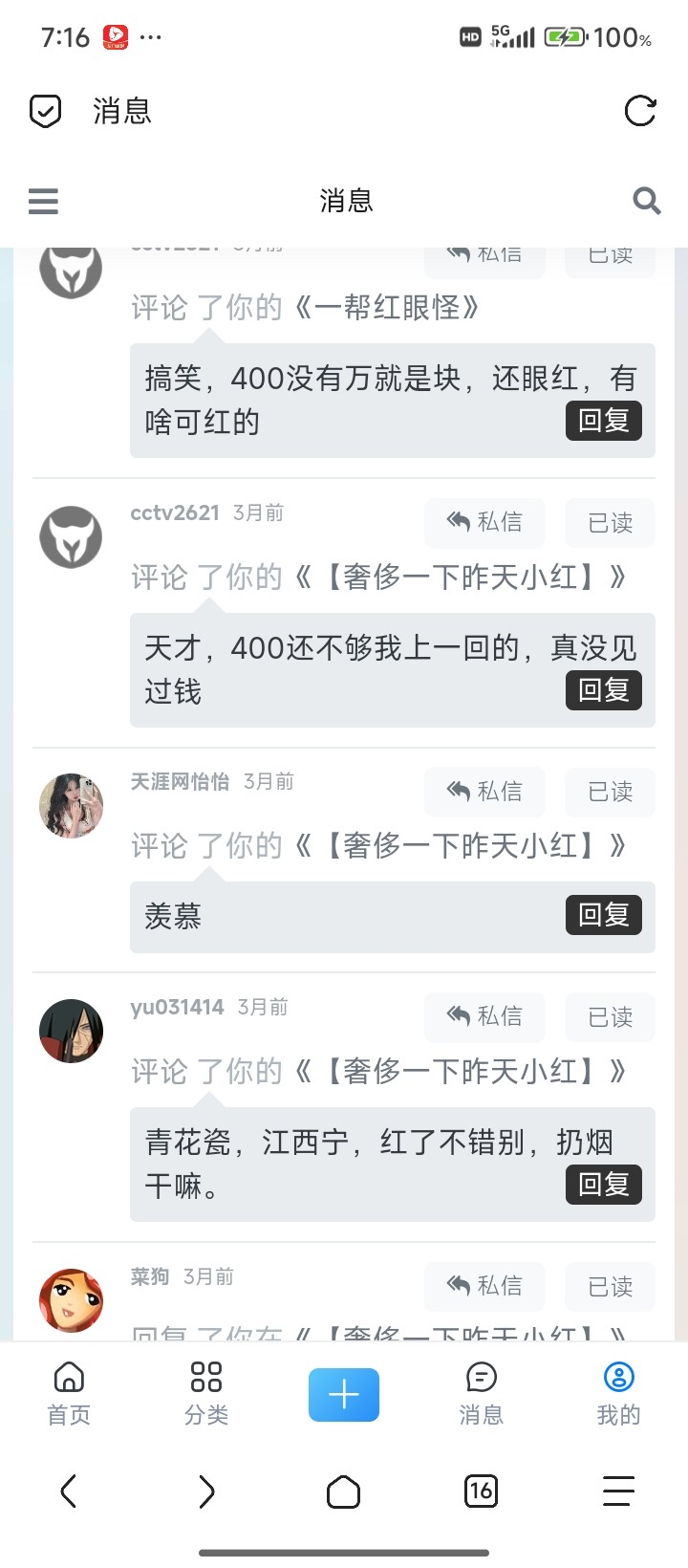The width and height of the screenshot is (688, 1568).
Task: Open yu031414's avatar
Action: pos(71,1032)
